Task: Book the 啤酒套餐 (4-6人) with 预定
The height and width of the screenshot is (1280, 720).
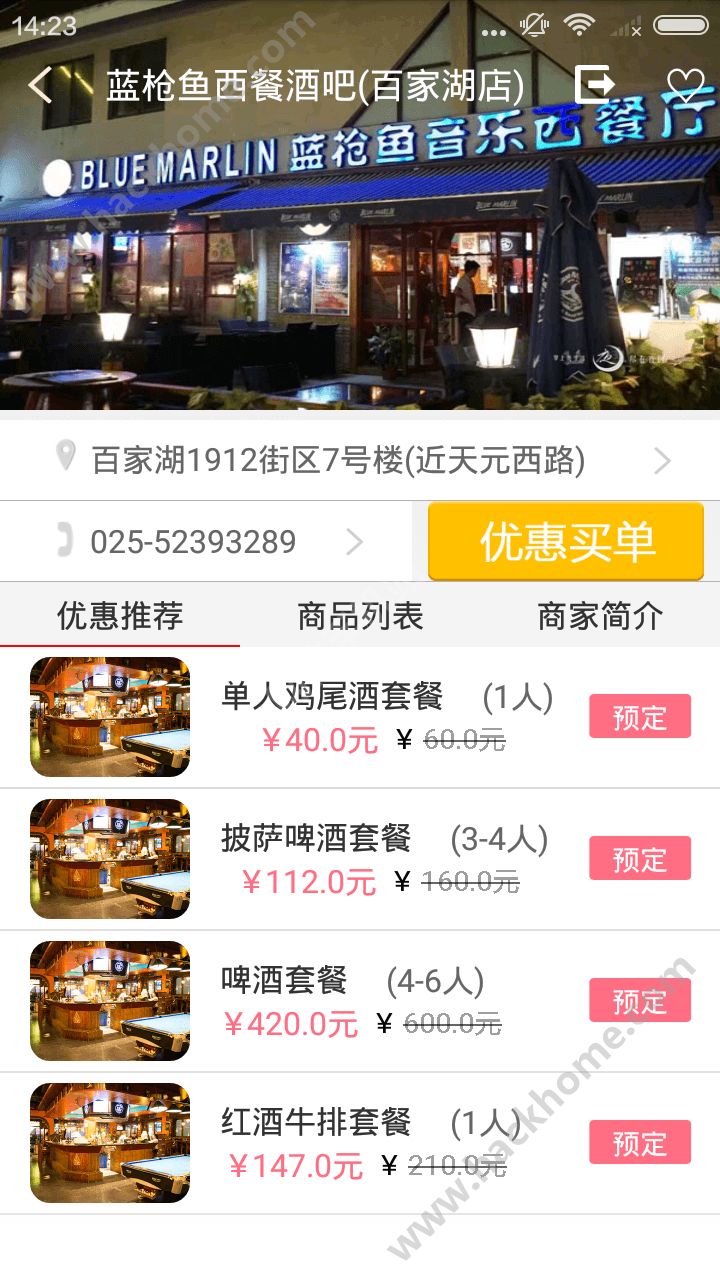Action: coord(639,1001)
